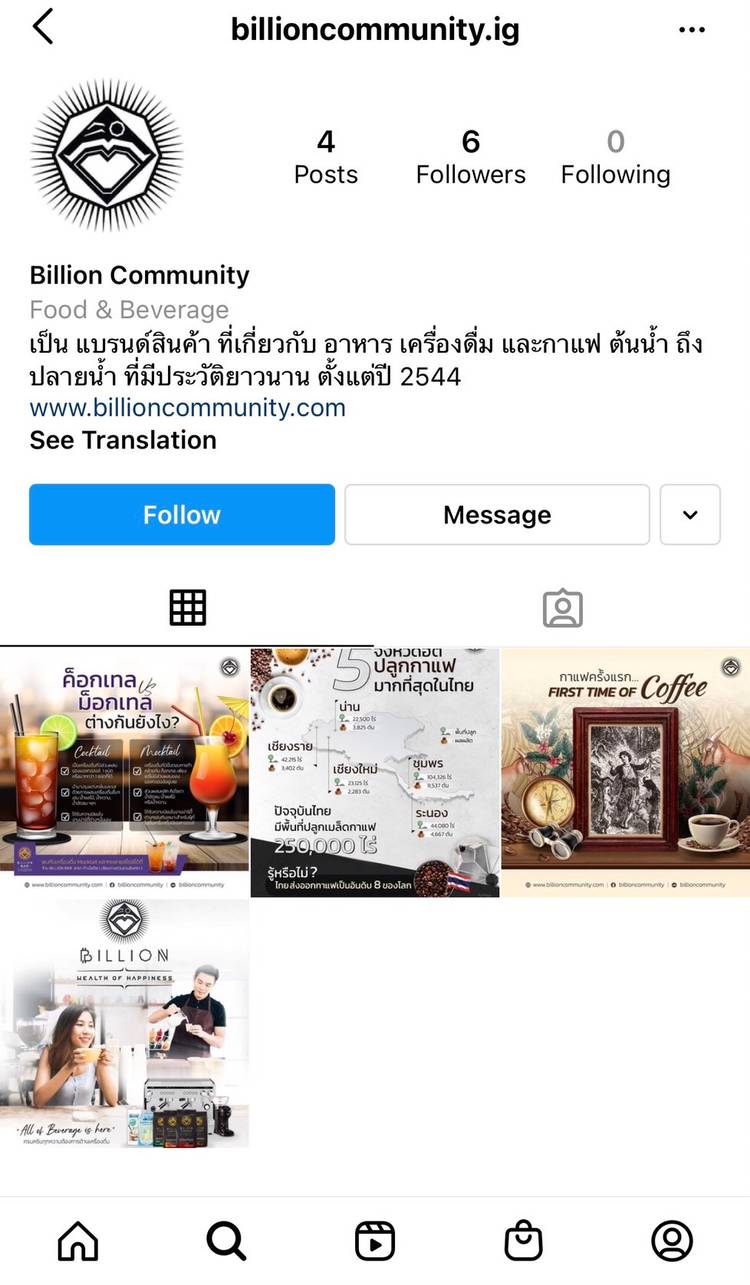Switch to the tagged photos tab

click(x=562, y=607)
